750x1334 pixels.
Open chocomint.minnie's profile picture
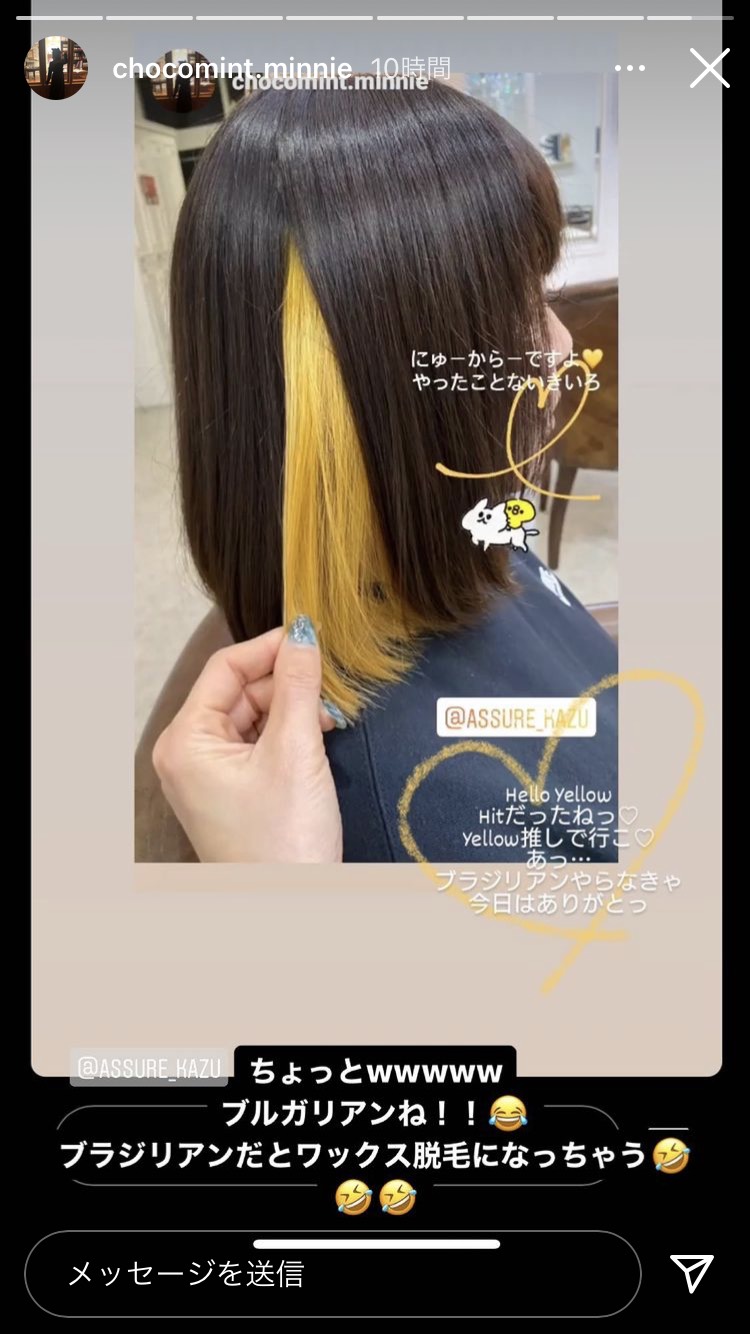click(x=56, y=68)
